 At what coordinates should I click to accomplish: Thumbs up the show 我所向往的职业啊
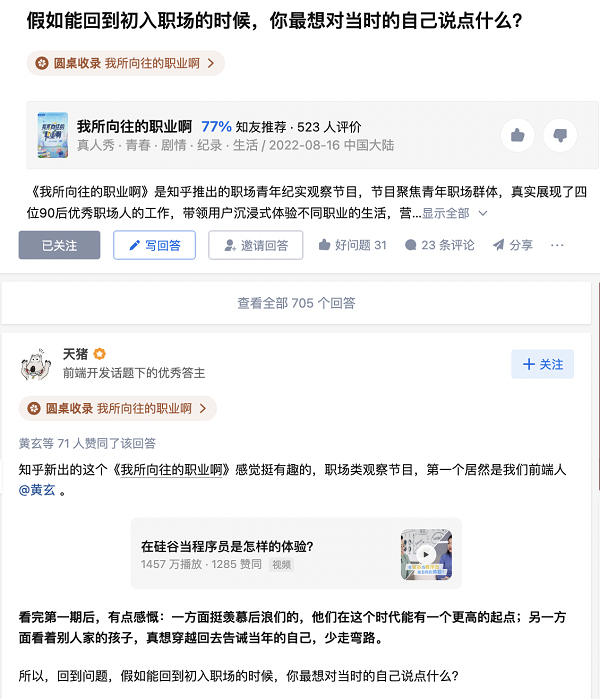517,135
